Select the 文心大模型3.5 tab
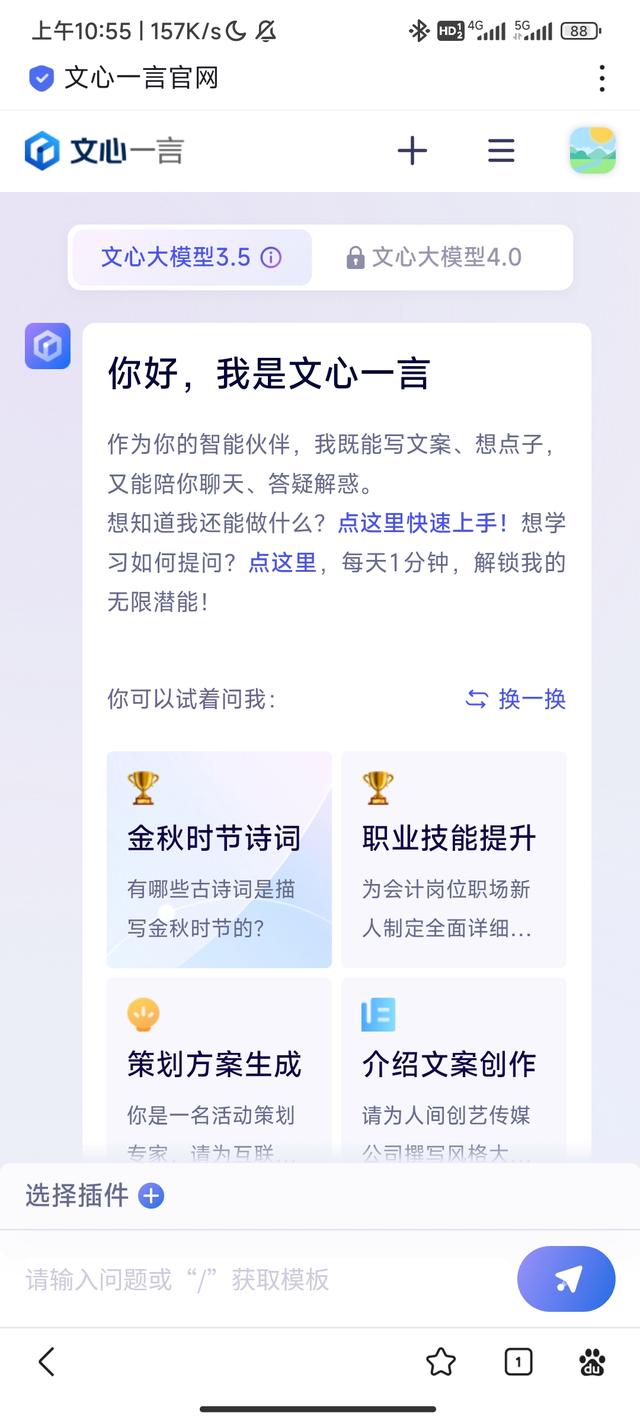The width and height of the screenshot is (640, 1422). tap(191, 257)
